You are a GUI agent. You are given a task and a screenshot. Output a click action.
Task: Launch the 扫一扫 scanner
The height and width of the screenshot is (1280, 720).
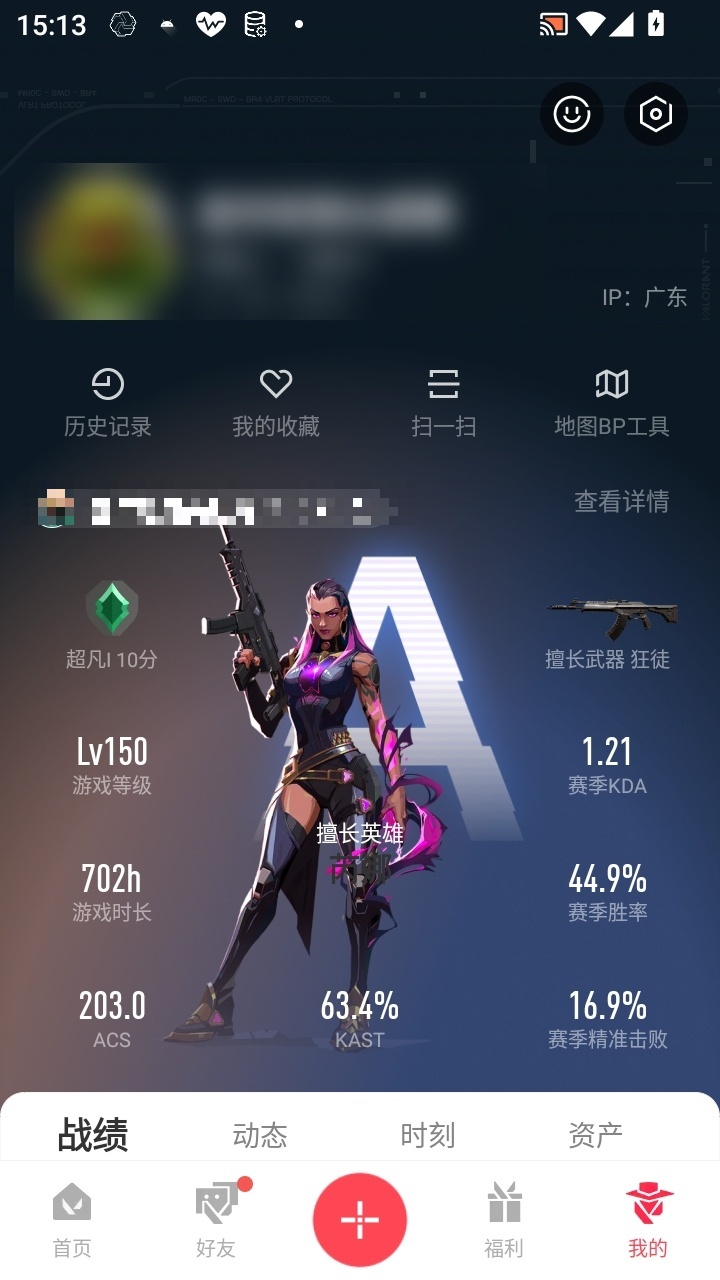pos(444,402)
